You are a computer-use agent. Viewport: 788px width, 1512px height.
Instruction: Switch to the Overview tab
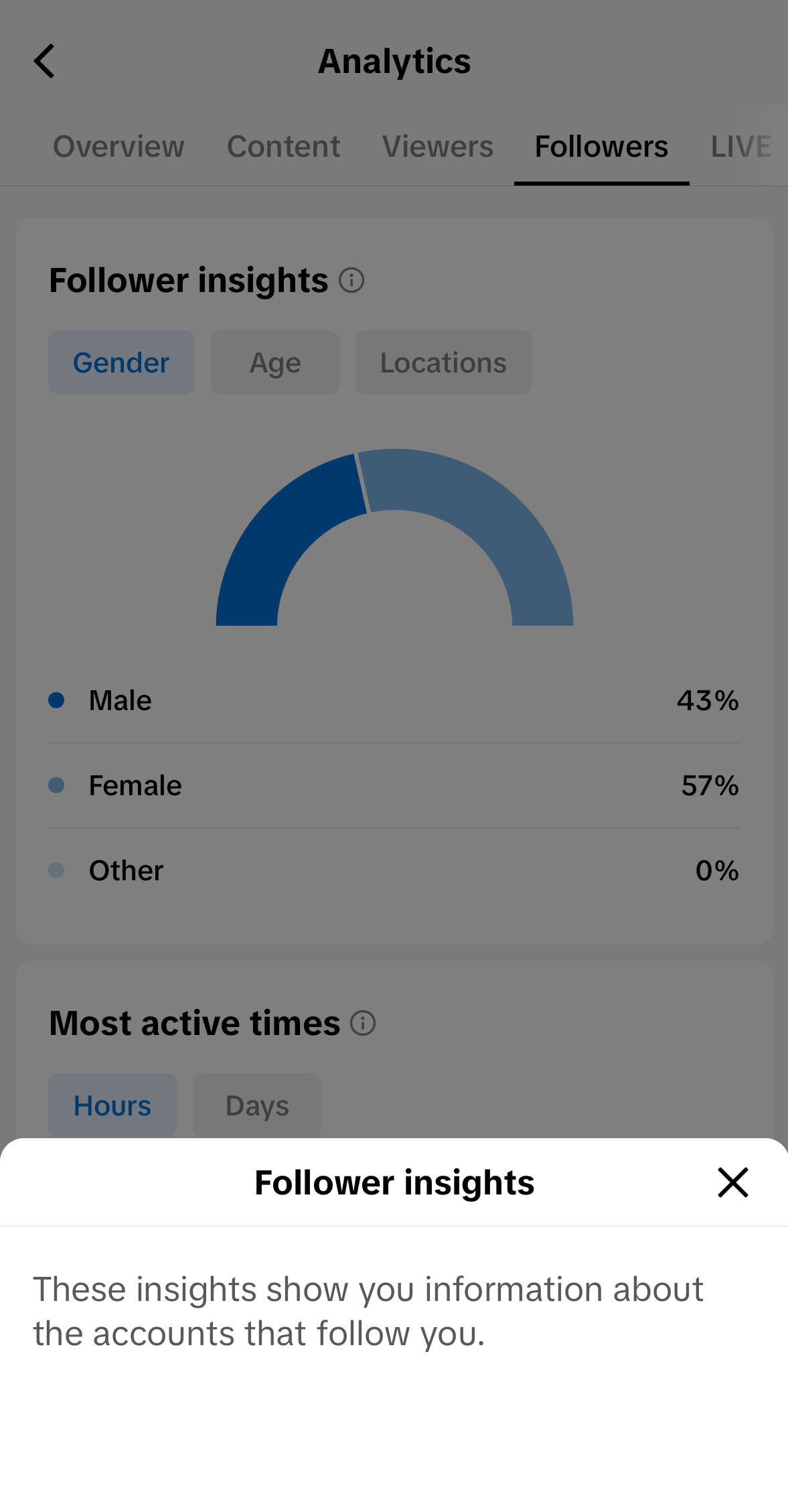tap(118, 146)
